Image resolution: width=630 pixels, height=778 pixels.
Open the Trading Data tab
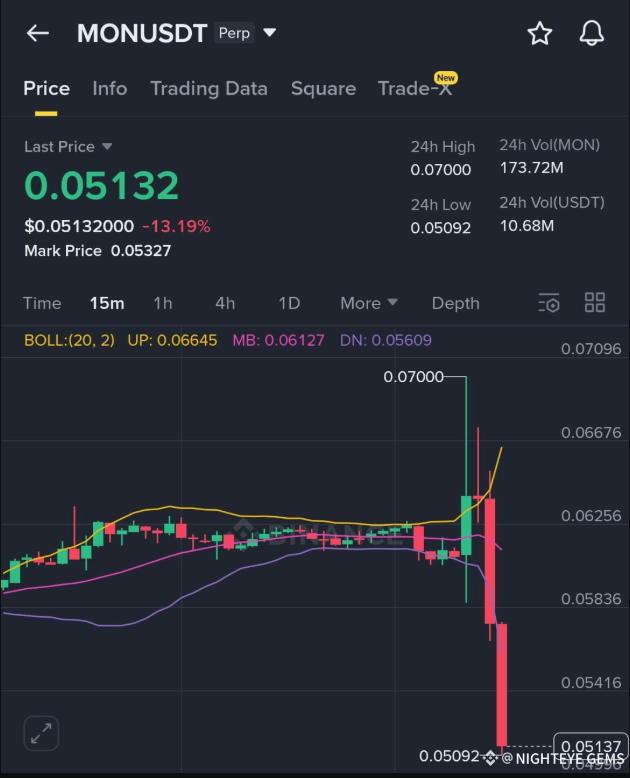click(209, 88)
